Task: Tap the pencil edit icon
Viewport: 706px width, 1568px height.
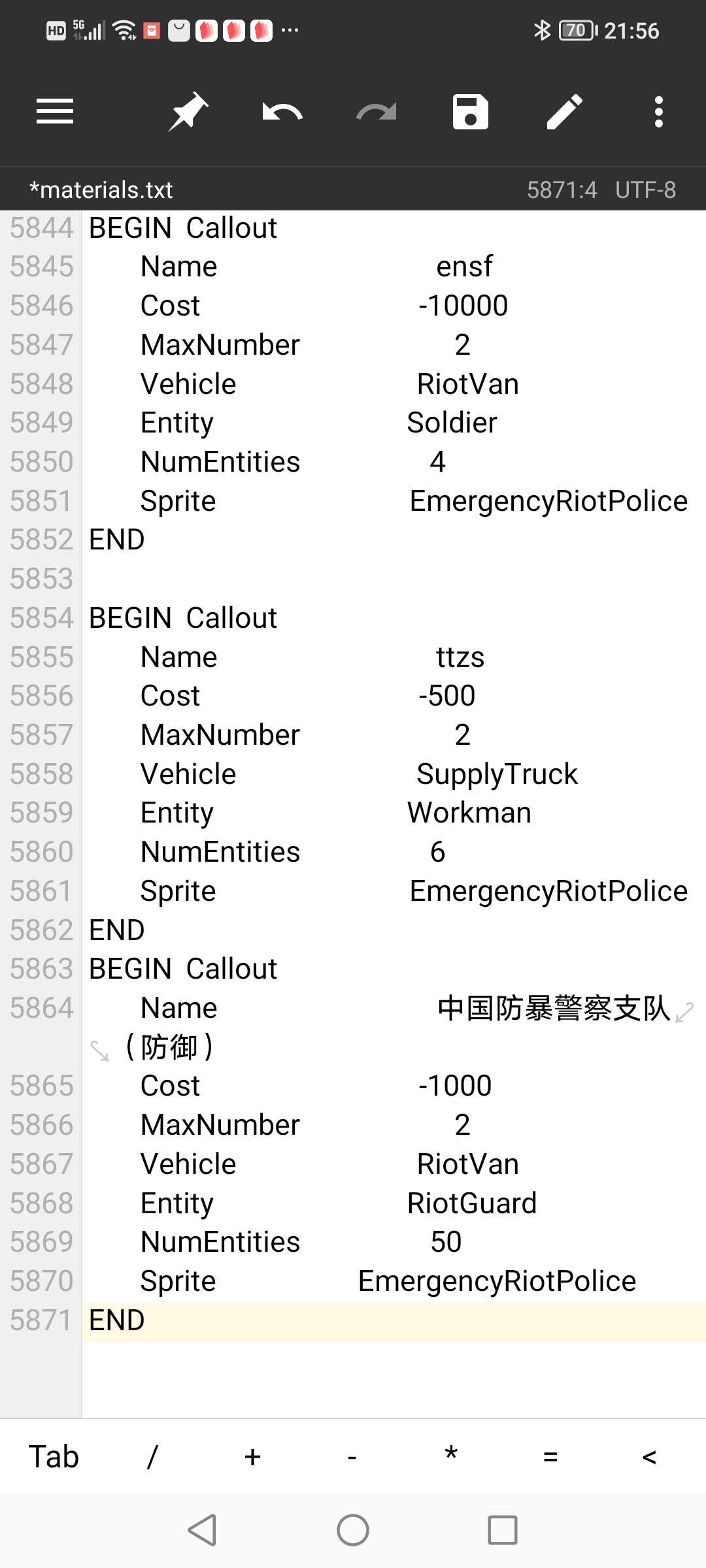Action: coord(565,112)
